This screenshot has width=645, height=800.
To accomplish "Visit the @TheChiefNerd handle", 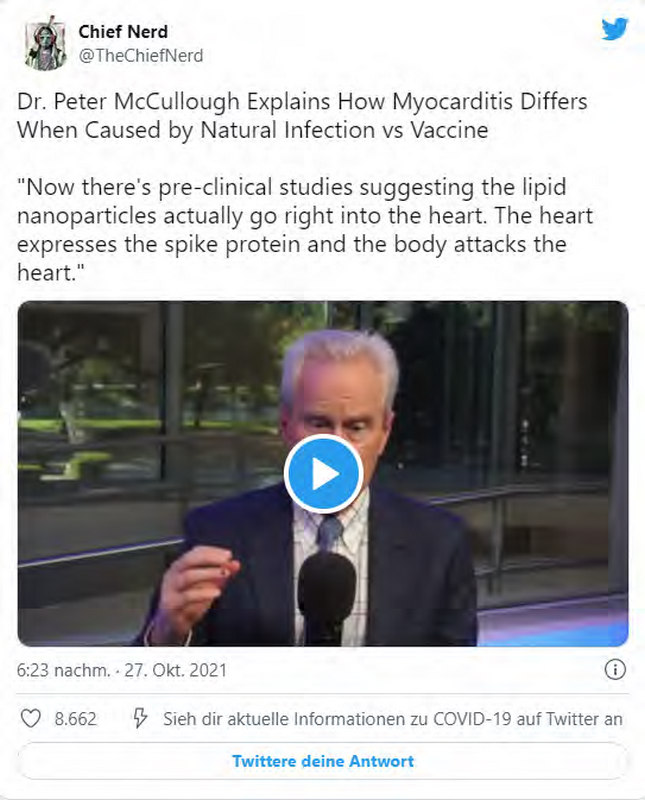I will click(x=140, y=56).
